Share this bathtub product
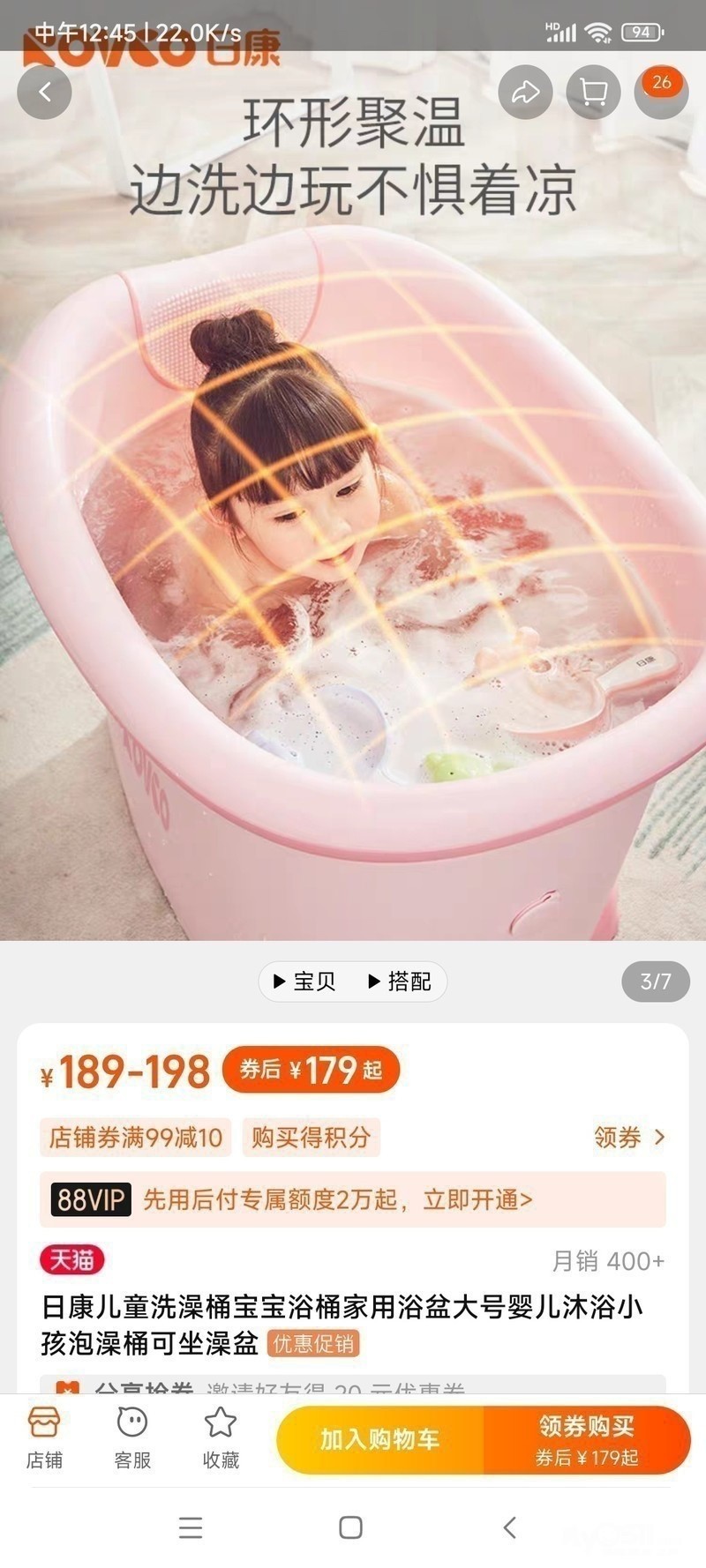Screen dimensions: 706x1568 [525, 92]
